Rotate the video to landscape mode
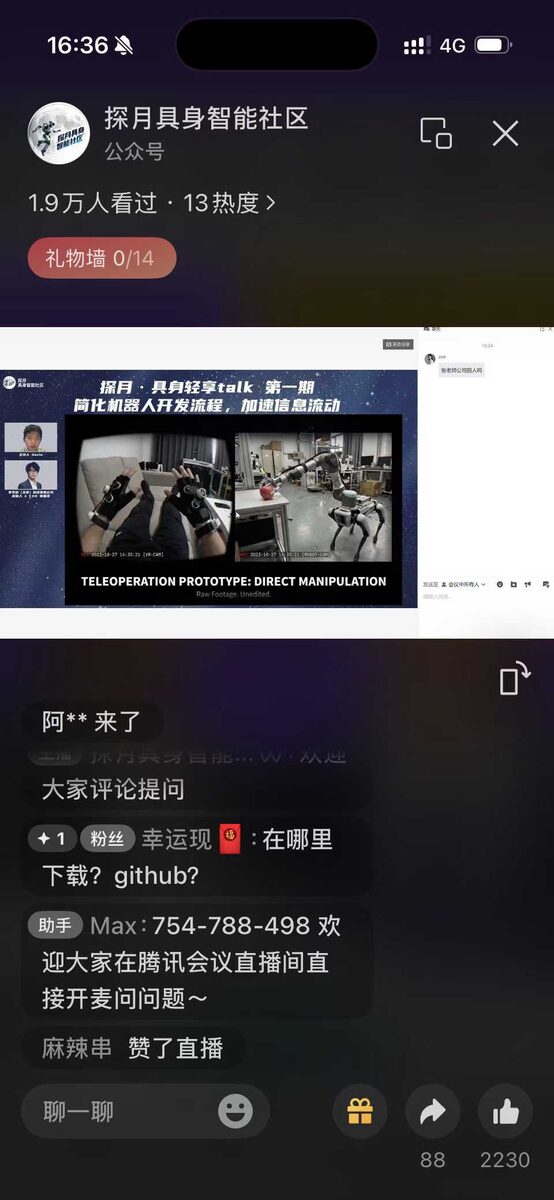The image size is (554, 1200). click(x=514, y=679)
